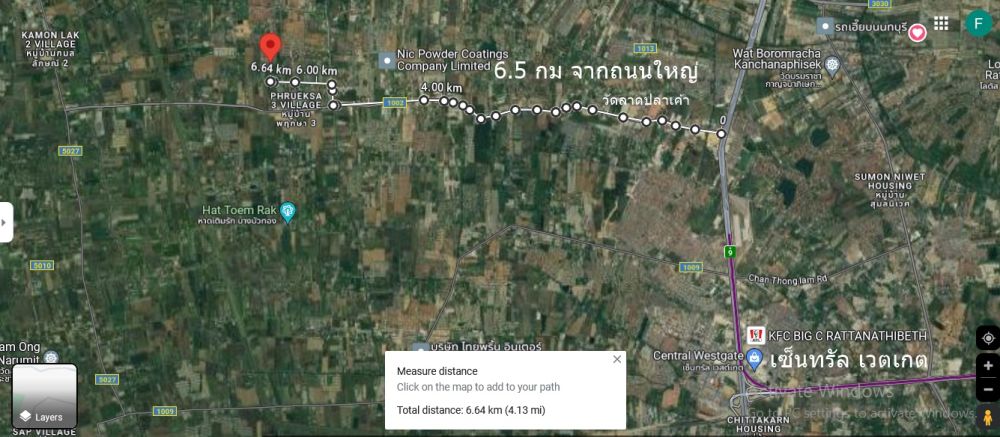Zoom in on the map

[987, 365]
